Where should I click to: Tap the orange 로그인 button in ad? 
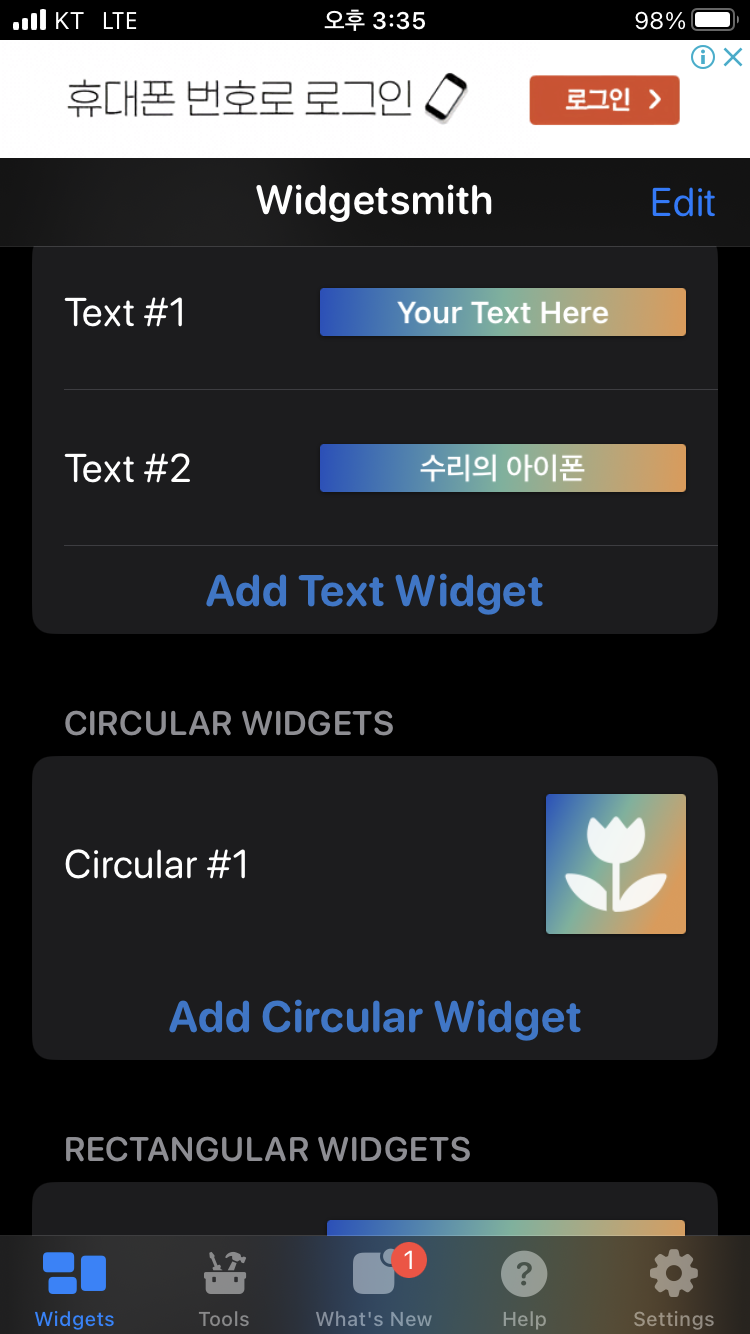pyautogui.click(x=604, y=99)
